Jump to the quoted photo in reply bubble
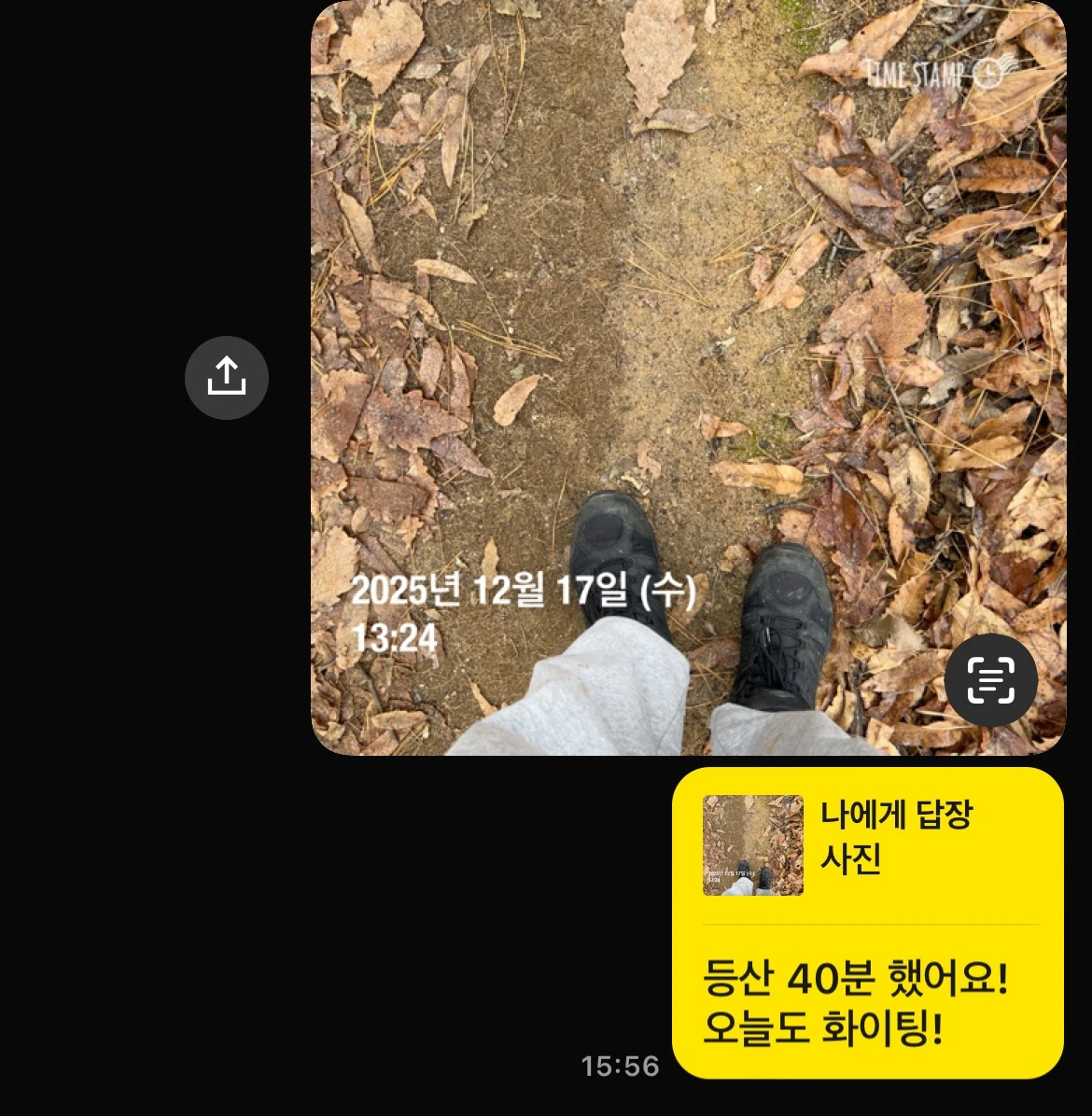 click(x=752, y=845)
